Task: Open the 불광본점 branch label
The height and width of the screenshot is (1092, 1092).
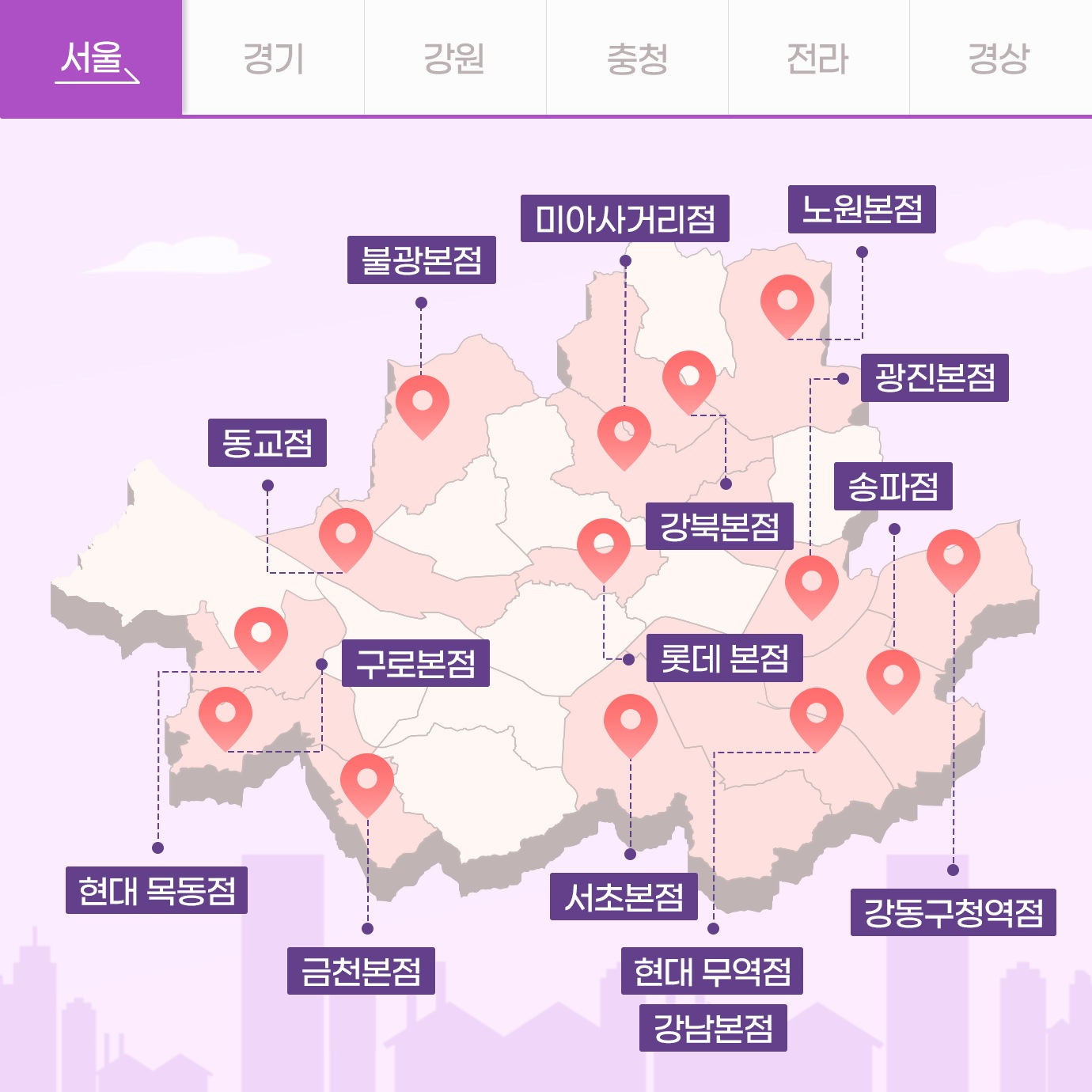Action: pyautogui.click(x=421, y=260)
